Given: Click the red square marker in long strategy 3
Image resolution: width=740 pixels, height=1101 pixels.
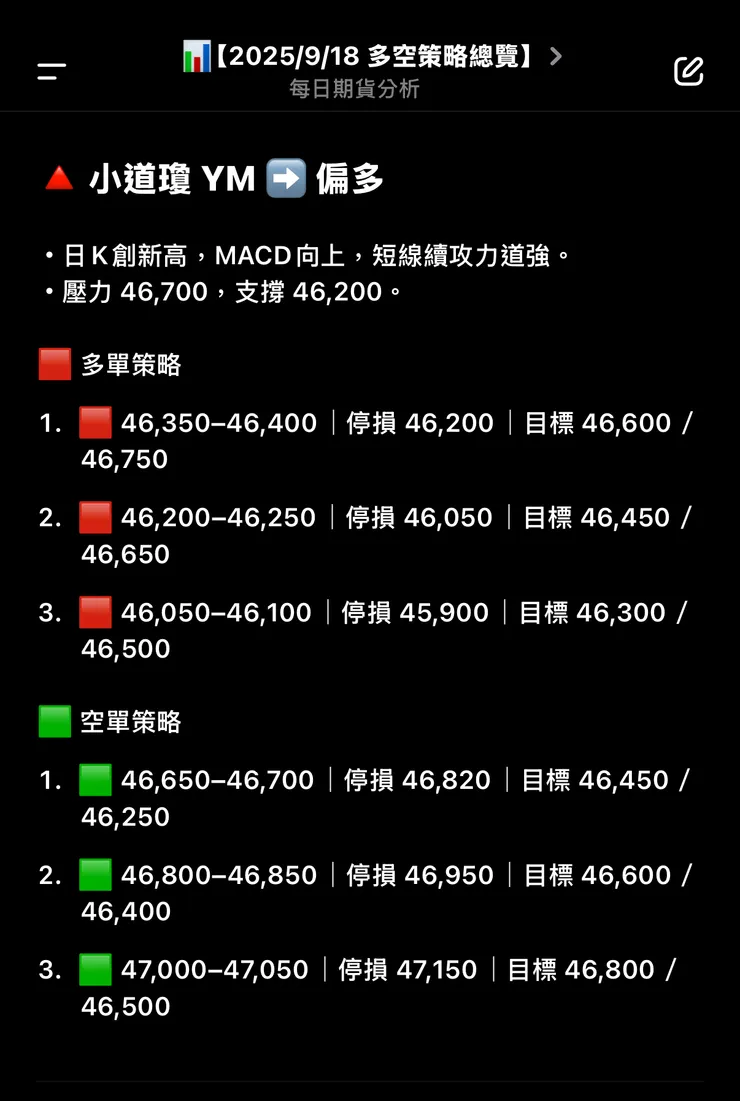Looking at the screenshot, I should pos(94,612).
